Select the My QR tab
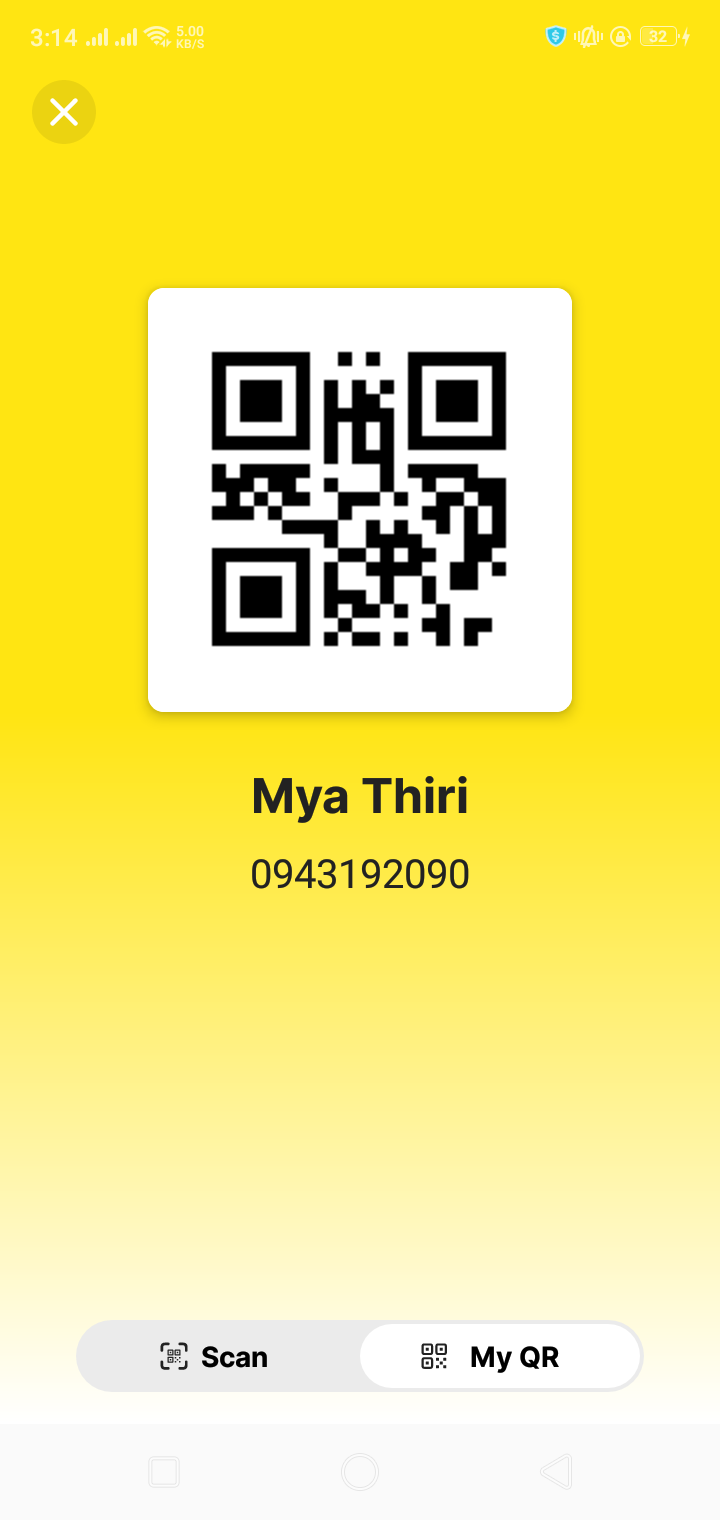Screen dimensions: 720x1520 point(500,1357)
